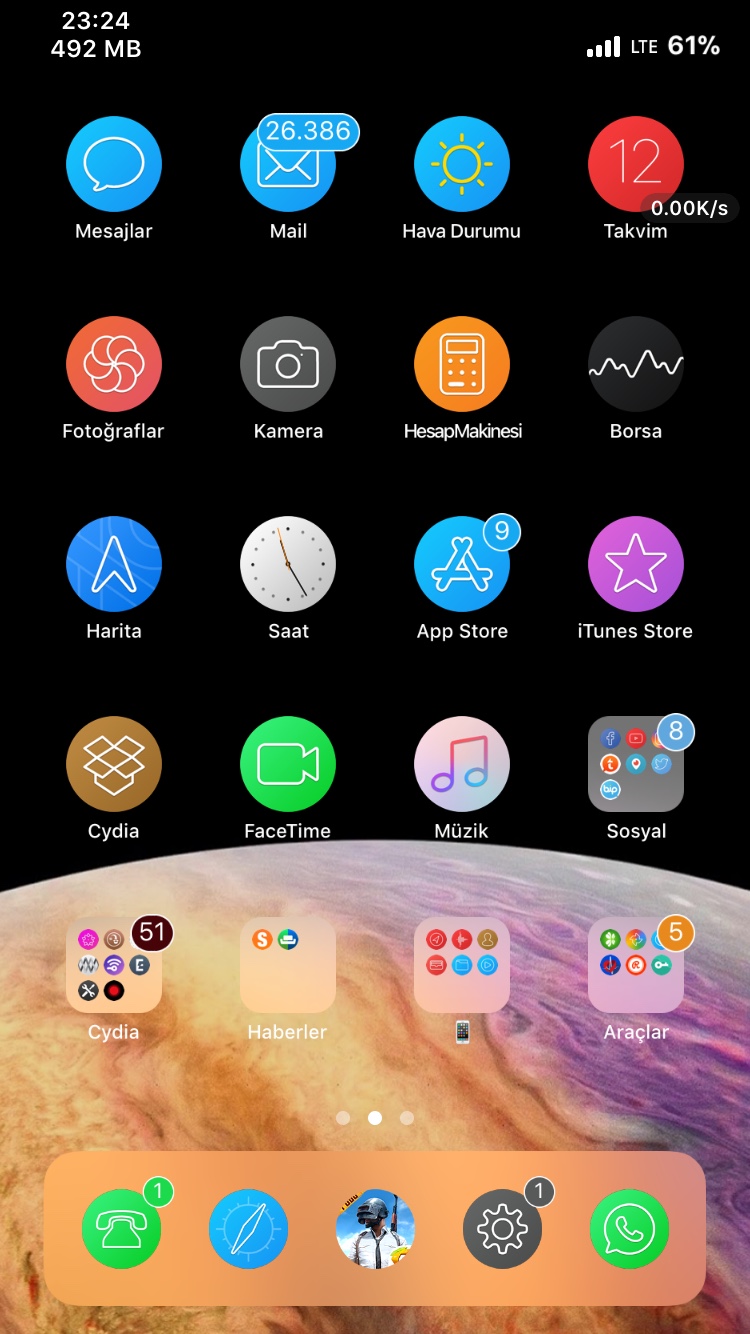Launch the Hava Durumu weather app

click(x=462, y=163)
